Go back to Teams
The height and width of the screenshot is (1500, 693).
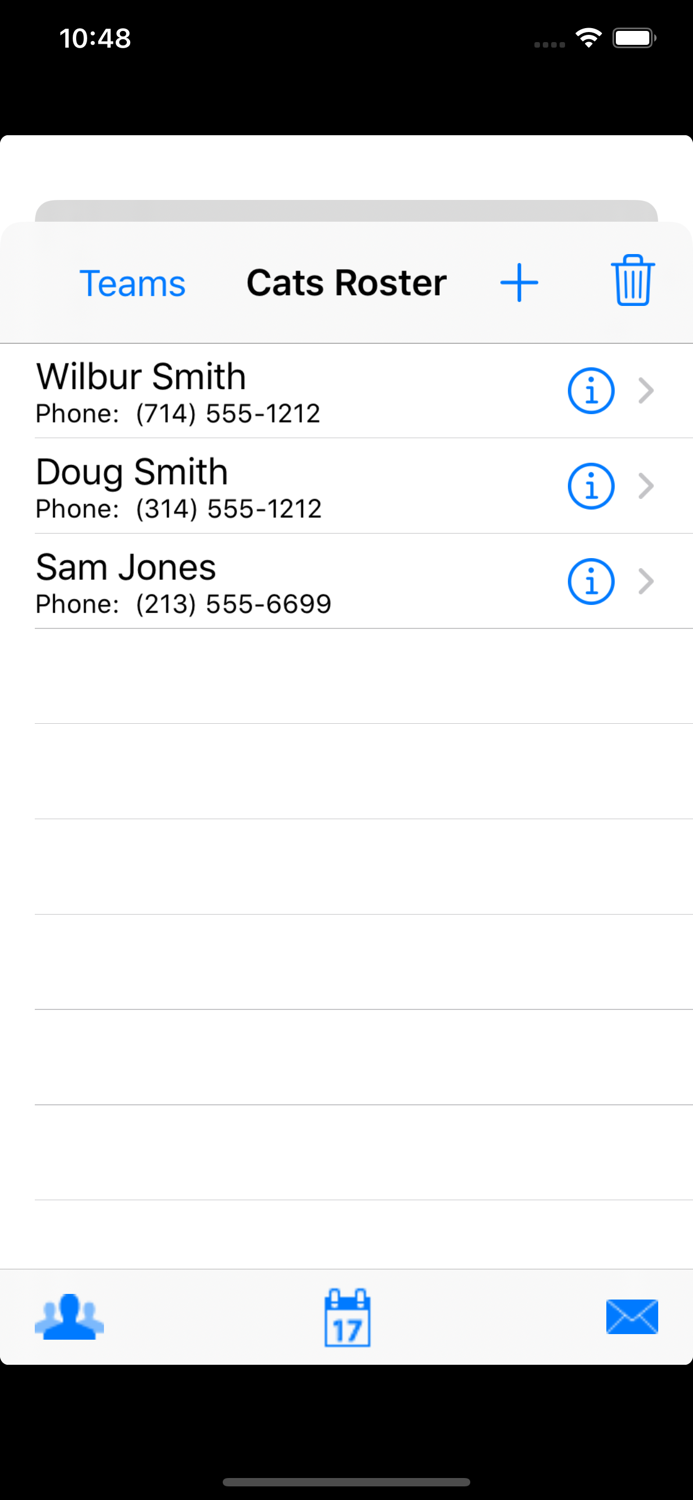(x=132, y=283)
